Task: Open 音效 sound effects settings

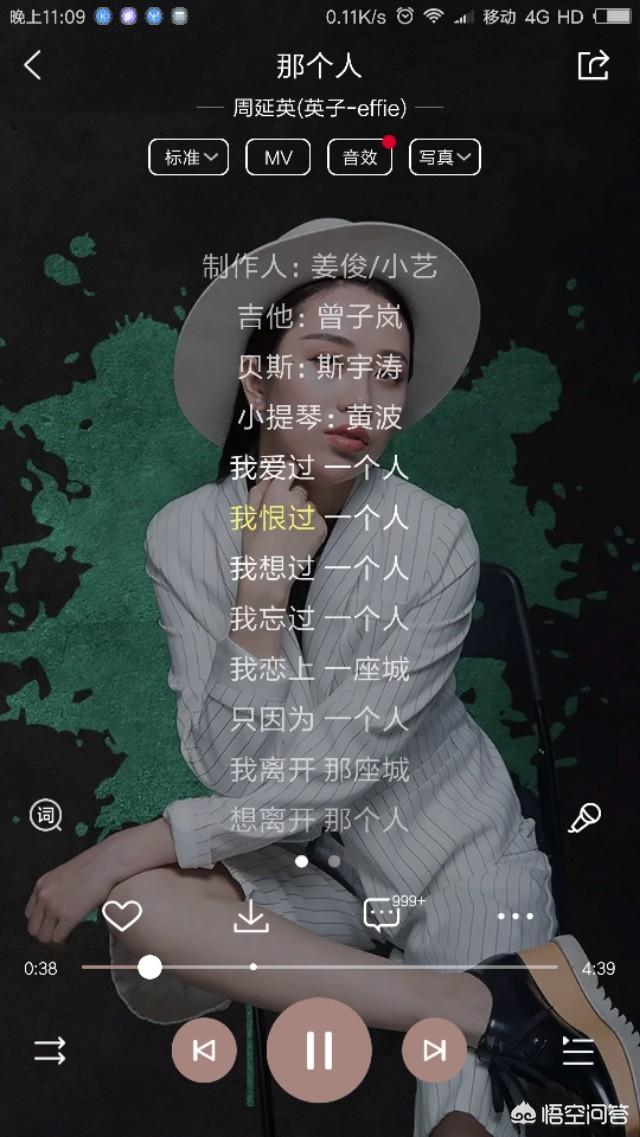Action: click(360, 157)
